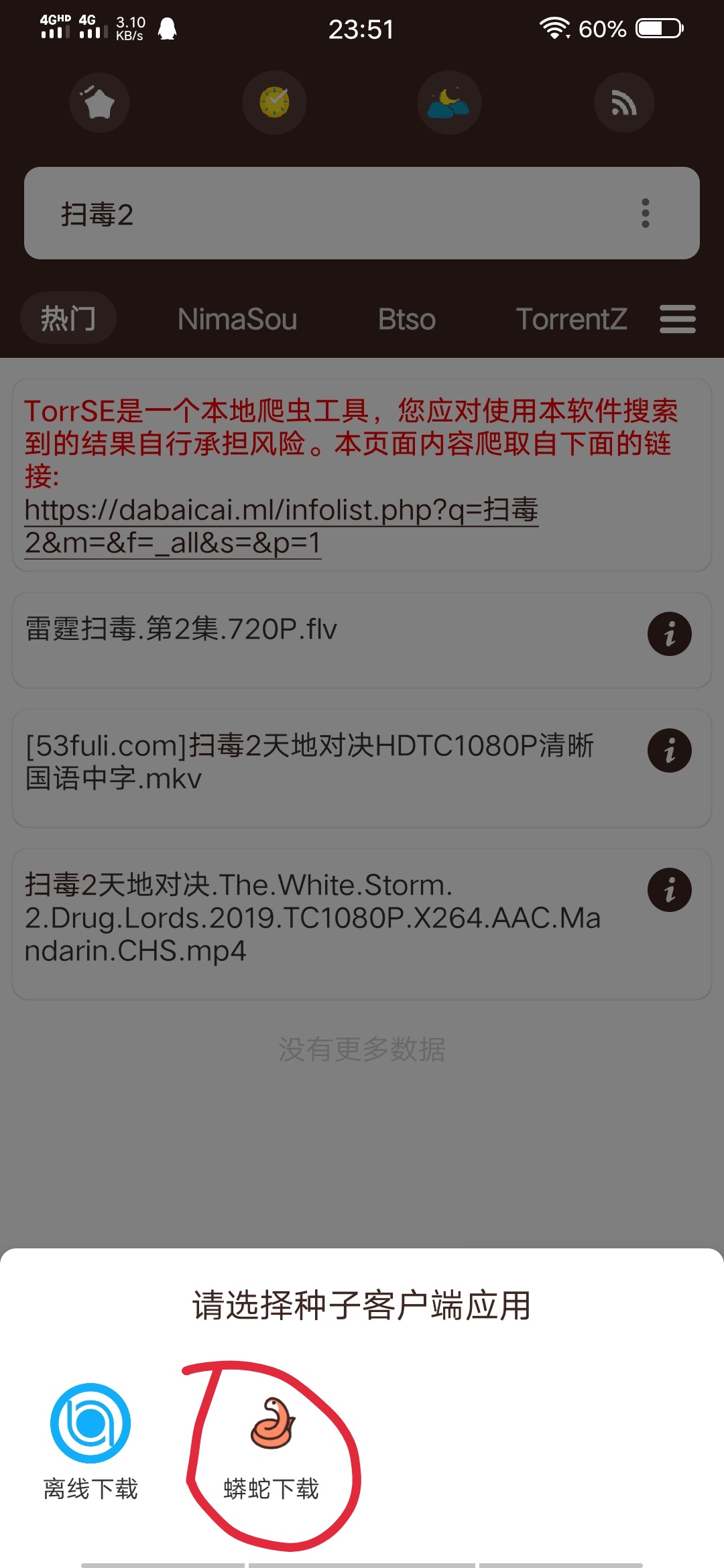This screenshot has width=724, height=1568.
Task: Open the clock history icon
Action: [274, 103]
